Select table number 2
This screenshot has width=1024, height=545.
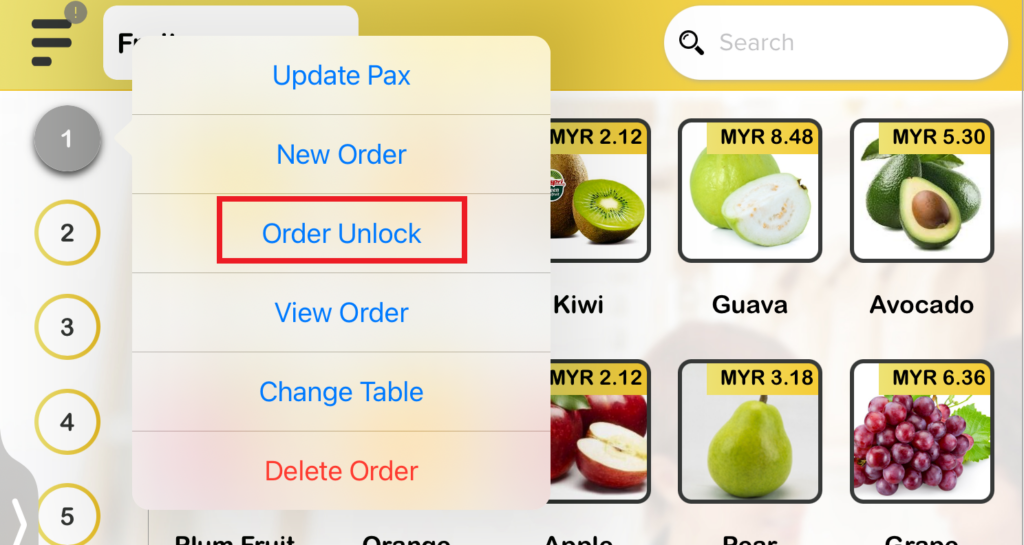click(67, 234)
